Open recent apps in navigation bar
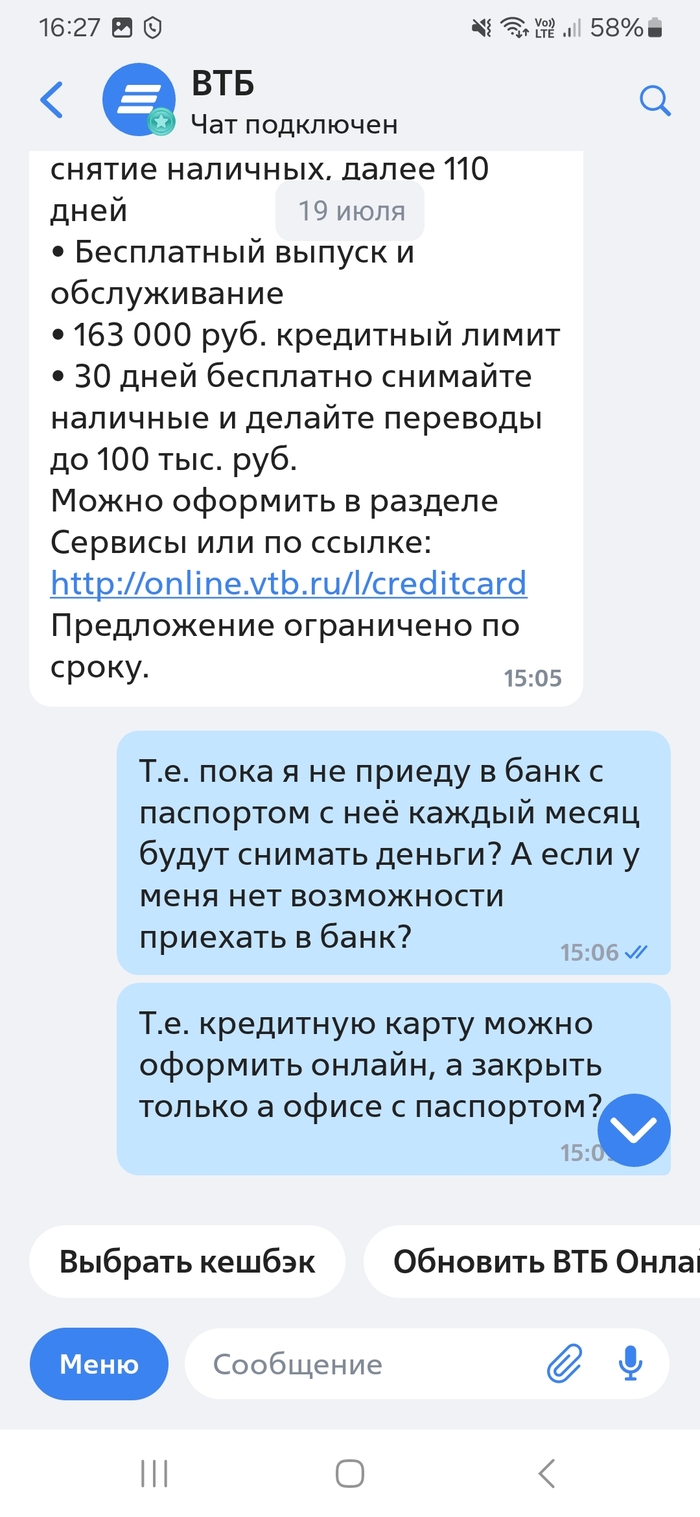The width and height of the screenshot is (700, 1517). click(154, 1473)
